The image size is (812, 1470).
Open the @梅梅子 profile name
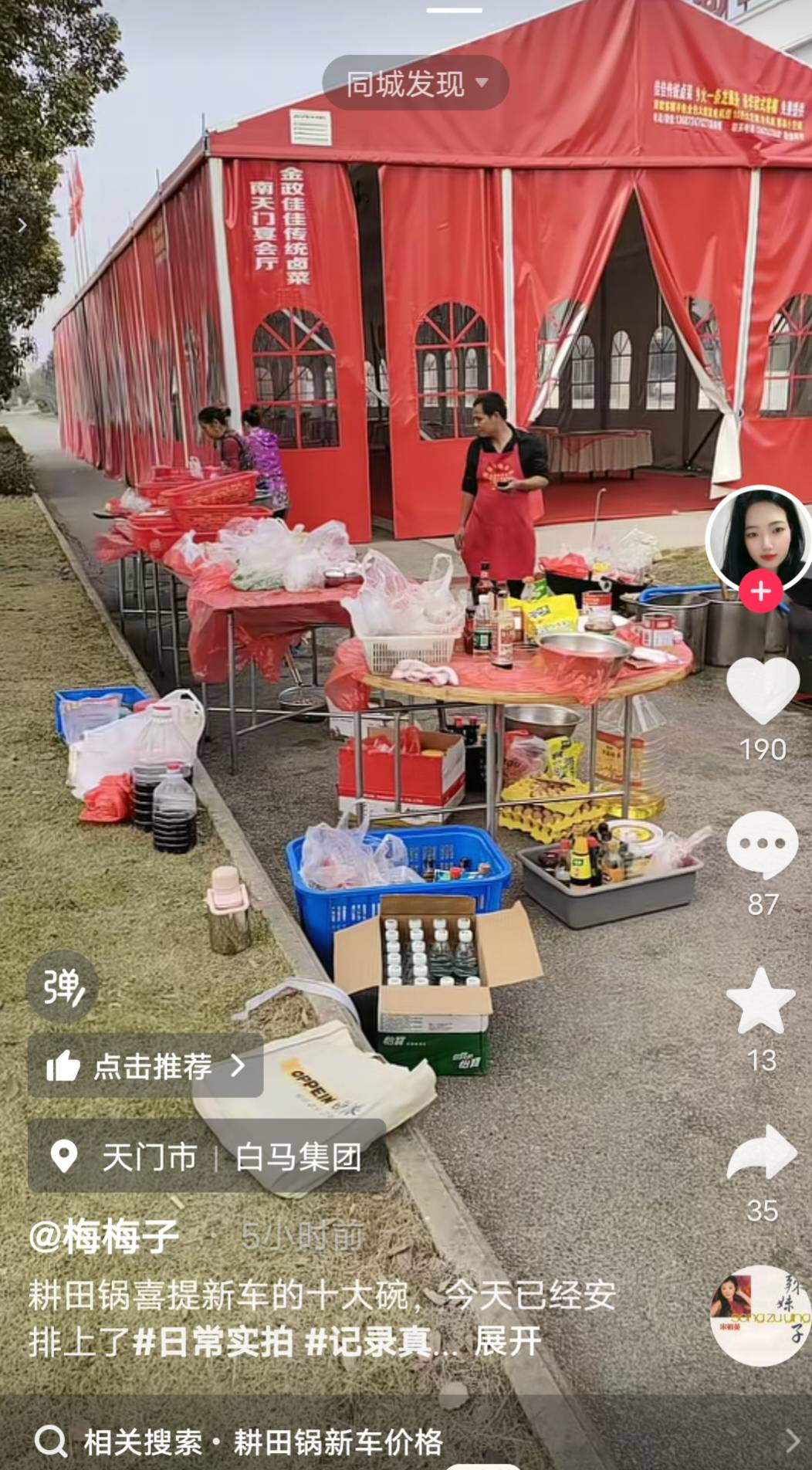104,1236
